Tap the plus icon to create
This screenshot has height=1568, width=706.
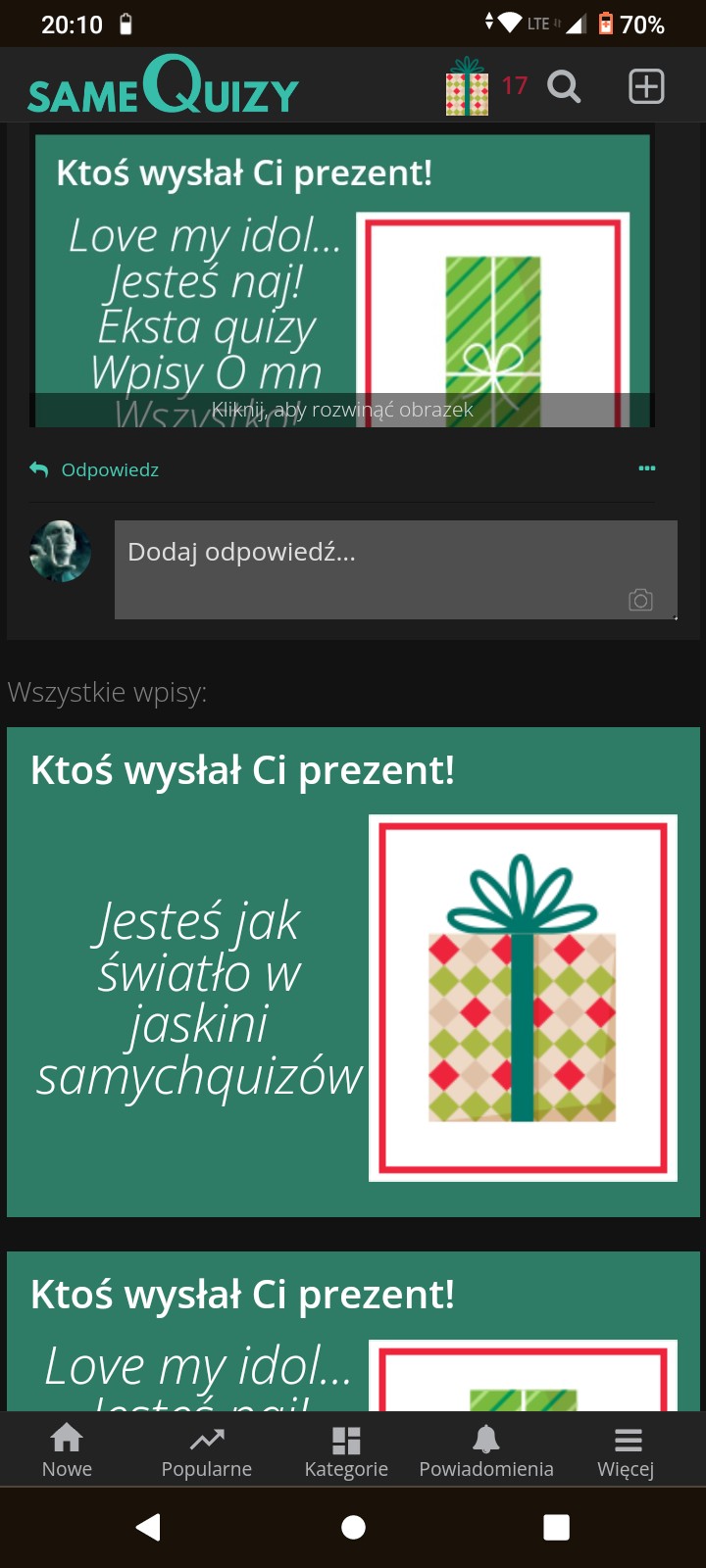pos(646,87)
